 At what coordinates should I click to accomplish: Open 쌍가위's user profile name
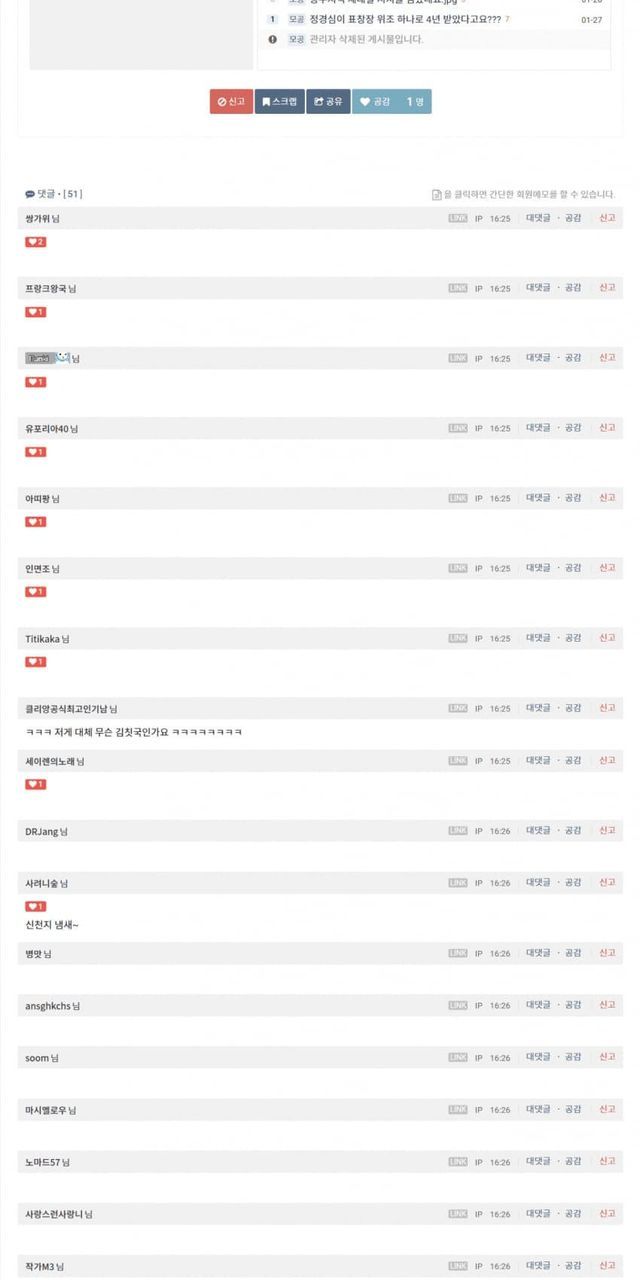(37, 218)
